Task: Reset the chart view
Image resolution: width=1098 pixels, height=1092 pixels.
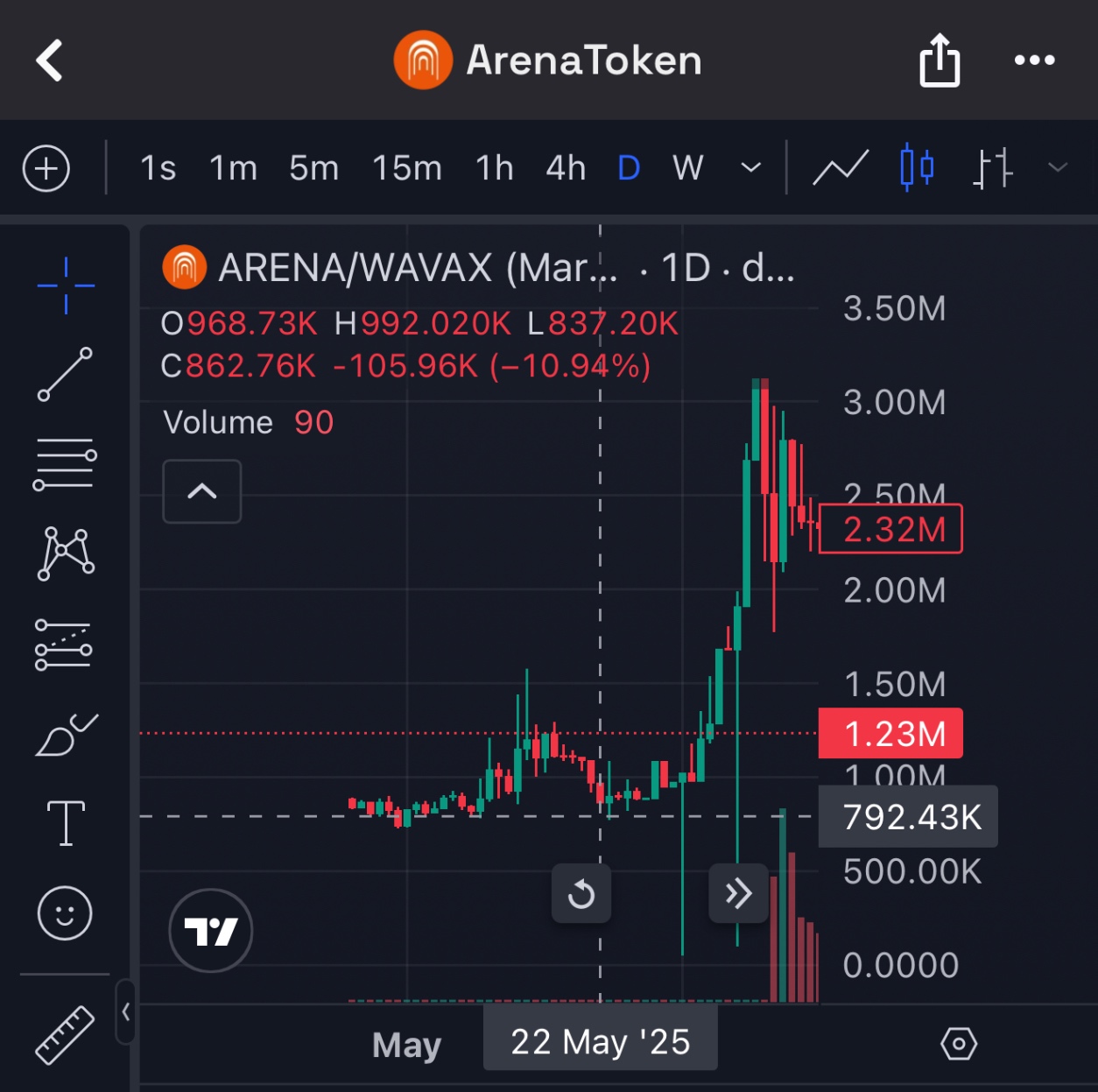Action: point(581,894)
